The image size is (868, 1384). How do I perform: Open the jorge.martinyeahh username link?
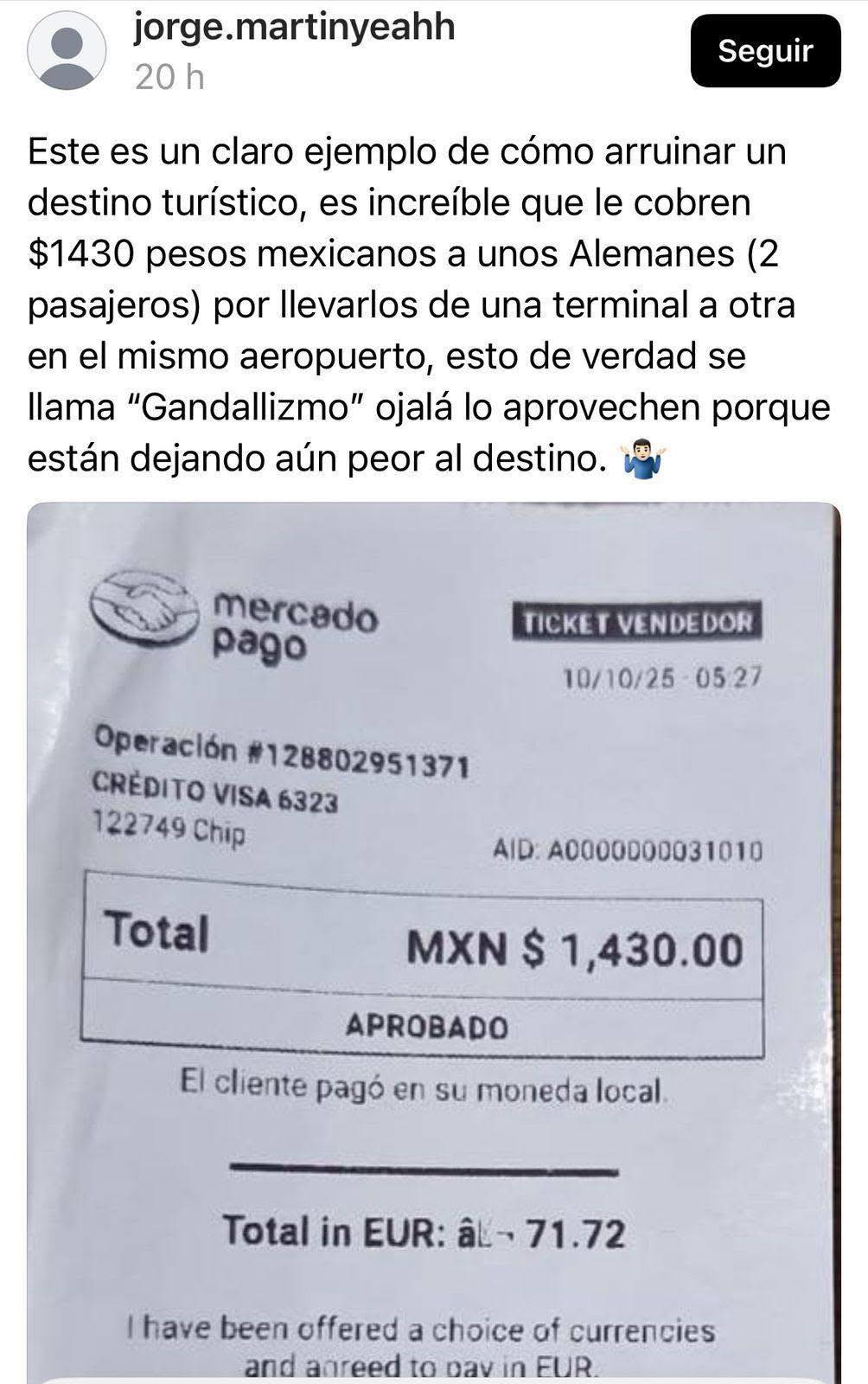(x=294, y=28)
